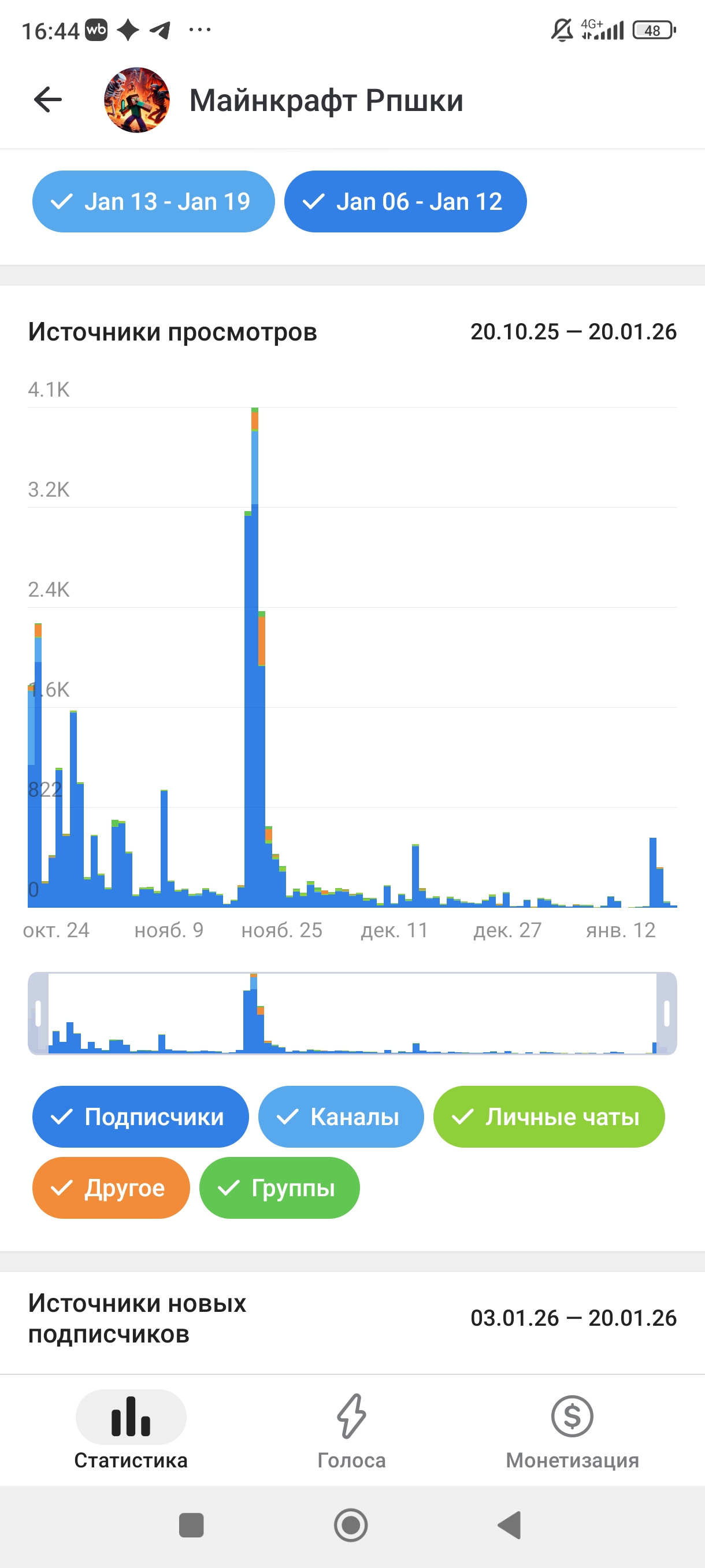Hide the Подписчики series in chart
The width and height of the screenshot is (705, 1568).
[x=140, y=1116]
